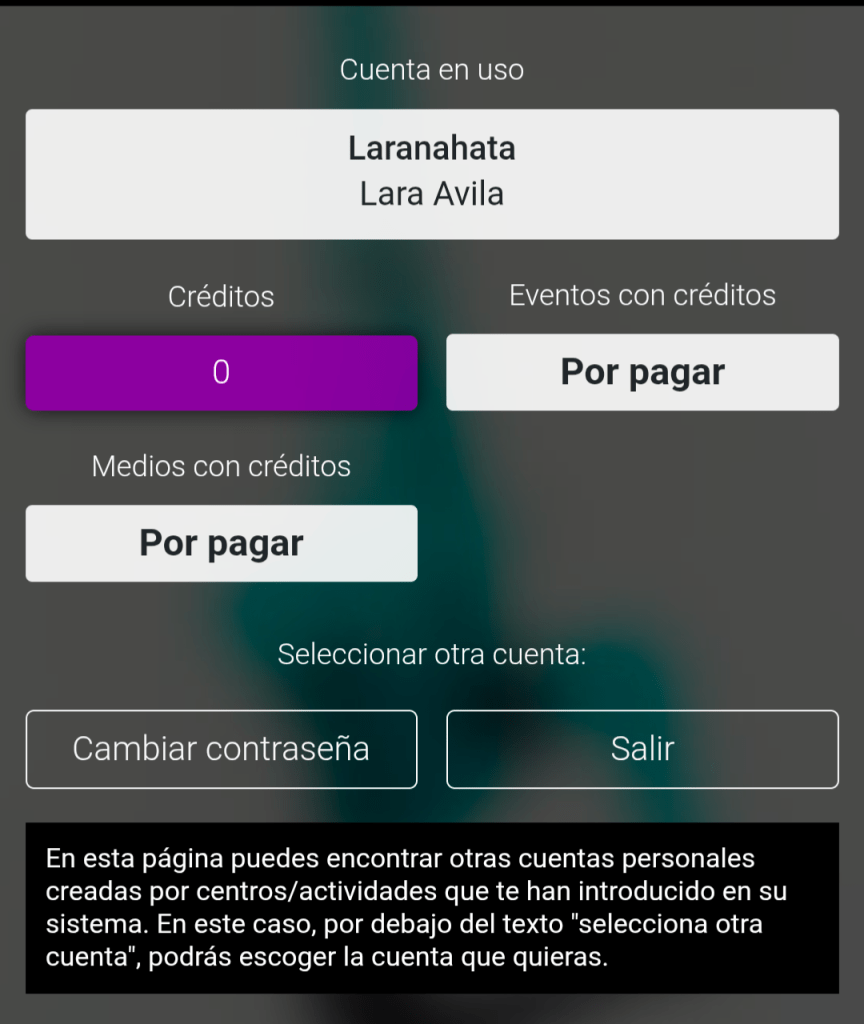Open Por pagar under Medios con créditos
The height and width of the screenshot is (1024, 864).
point(221,543)
